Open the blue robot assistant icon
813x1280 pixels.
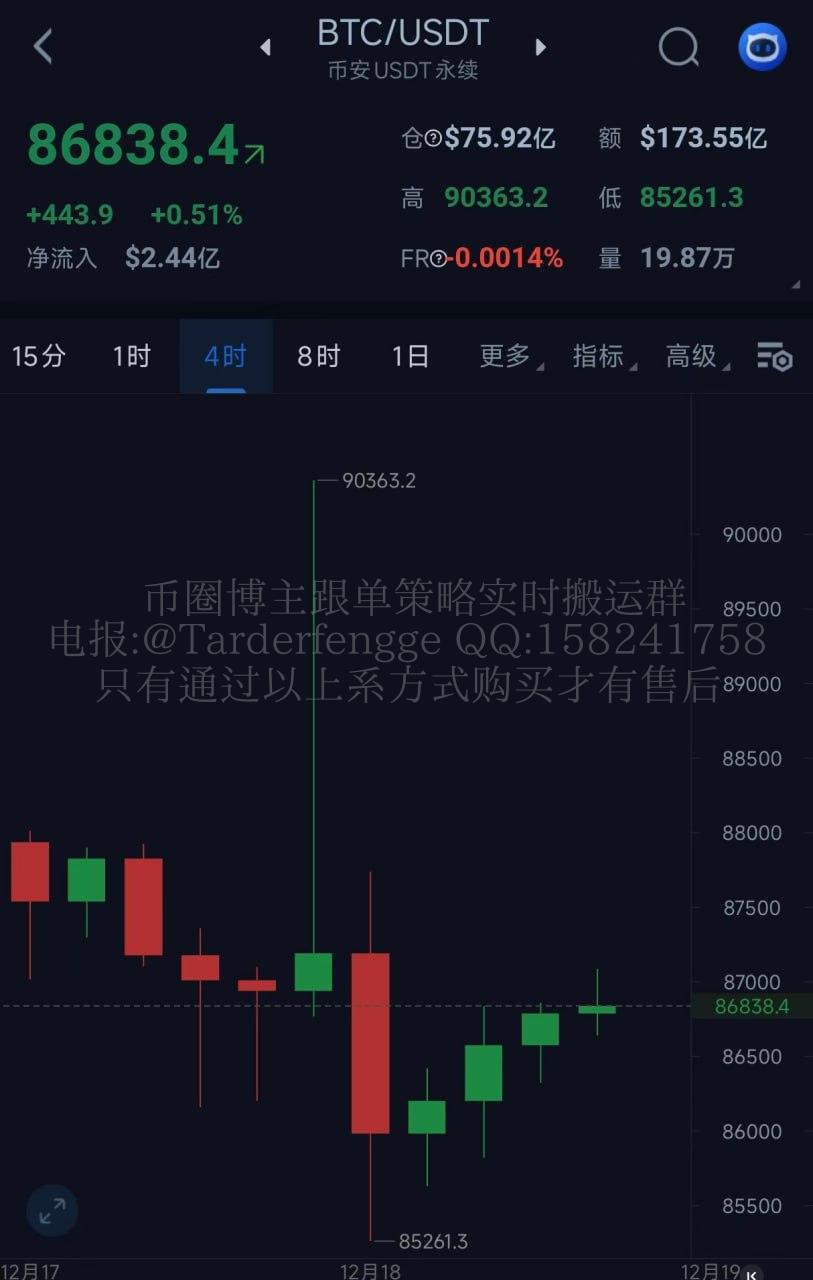(762, 46)
